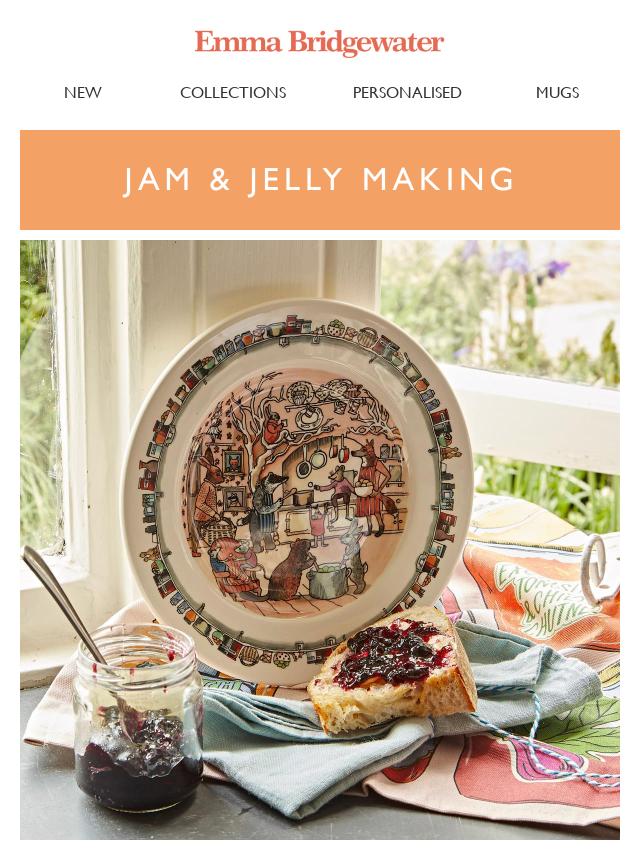
Task: Open the NEW navigation link
Action: (x=82, y=92)
